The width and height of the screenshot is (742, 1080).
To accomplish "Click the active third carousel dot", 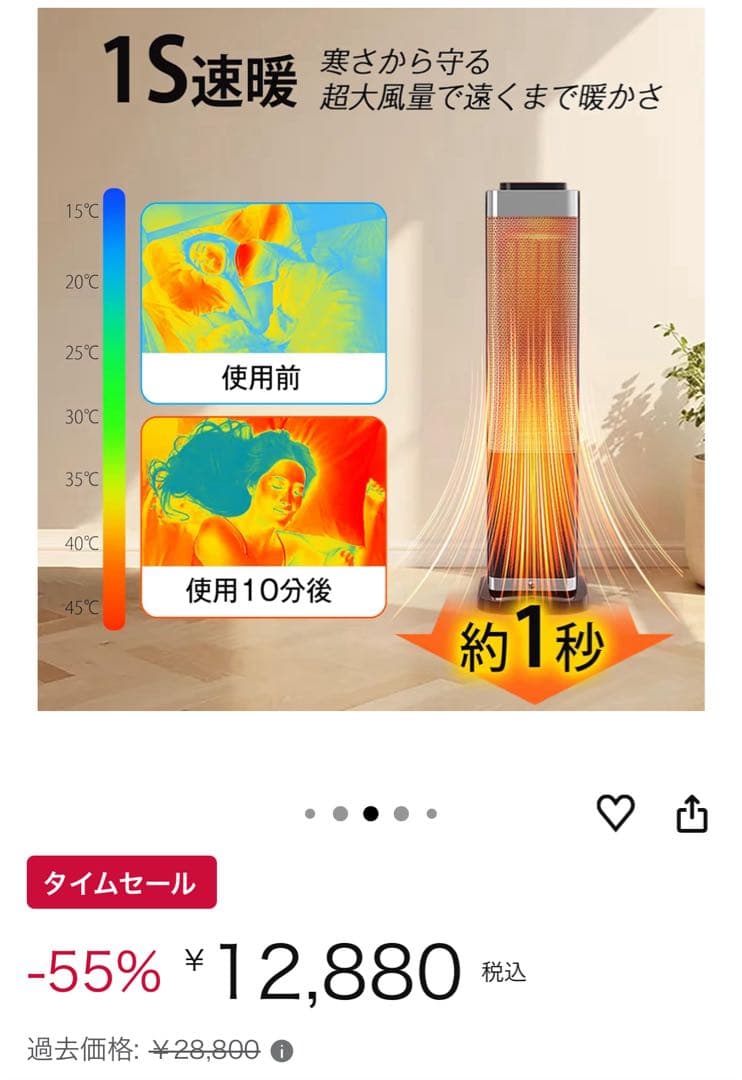I will tap(371, 813).
